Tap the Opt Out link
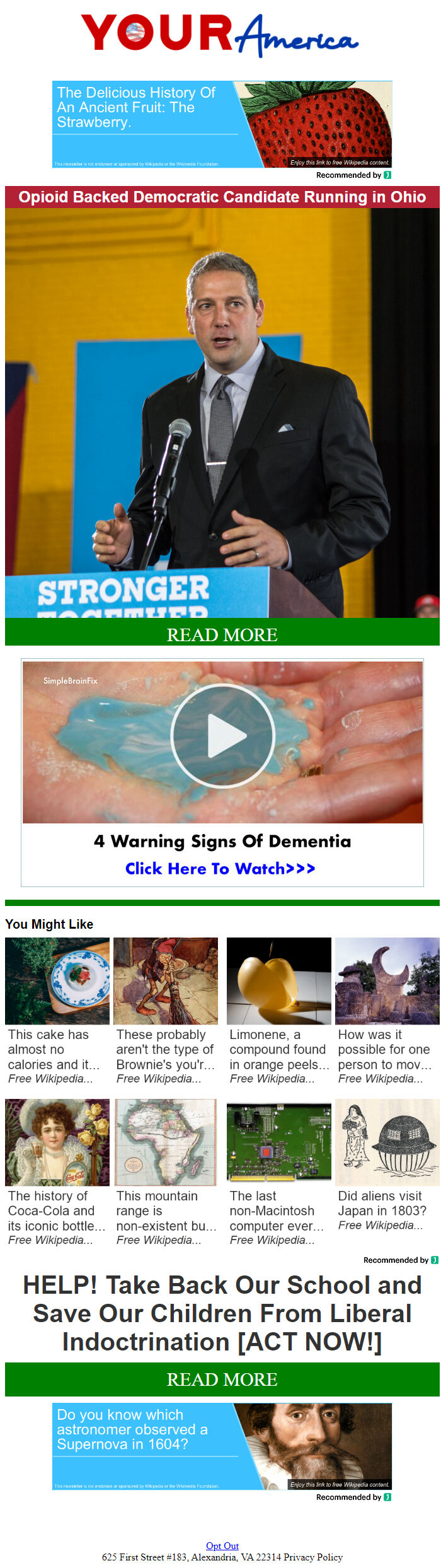 (222, 1545)
